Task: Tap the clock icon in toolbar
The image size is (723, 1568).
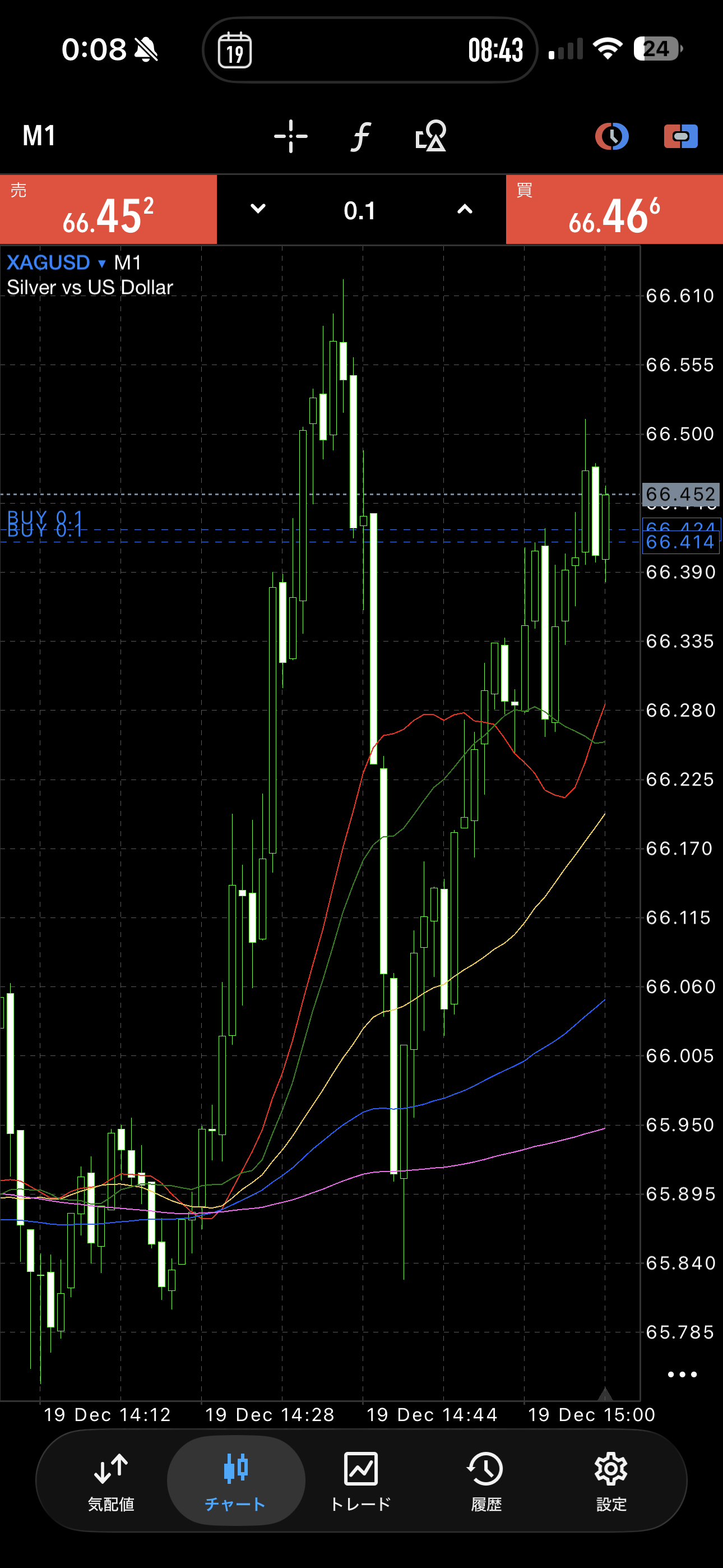Action: (x=611, y=136)
